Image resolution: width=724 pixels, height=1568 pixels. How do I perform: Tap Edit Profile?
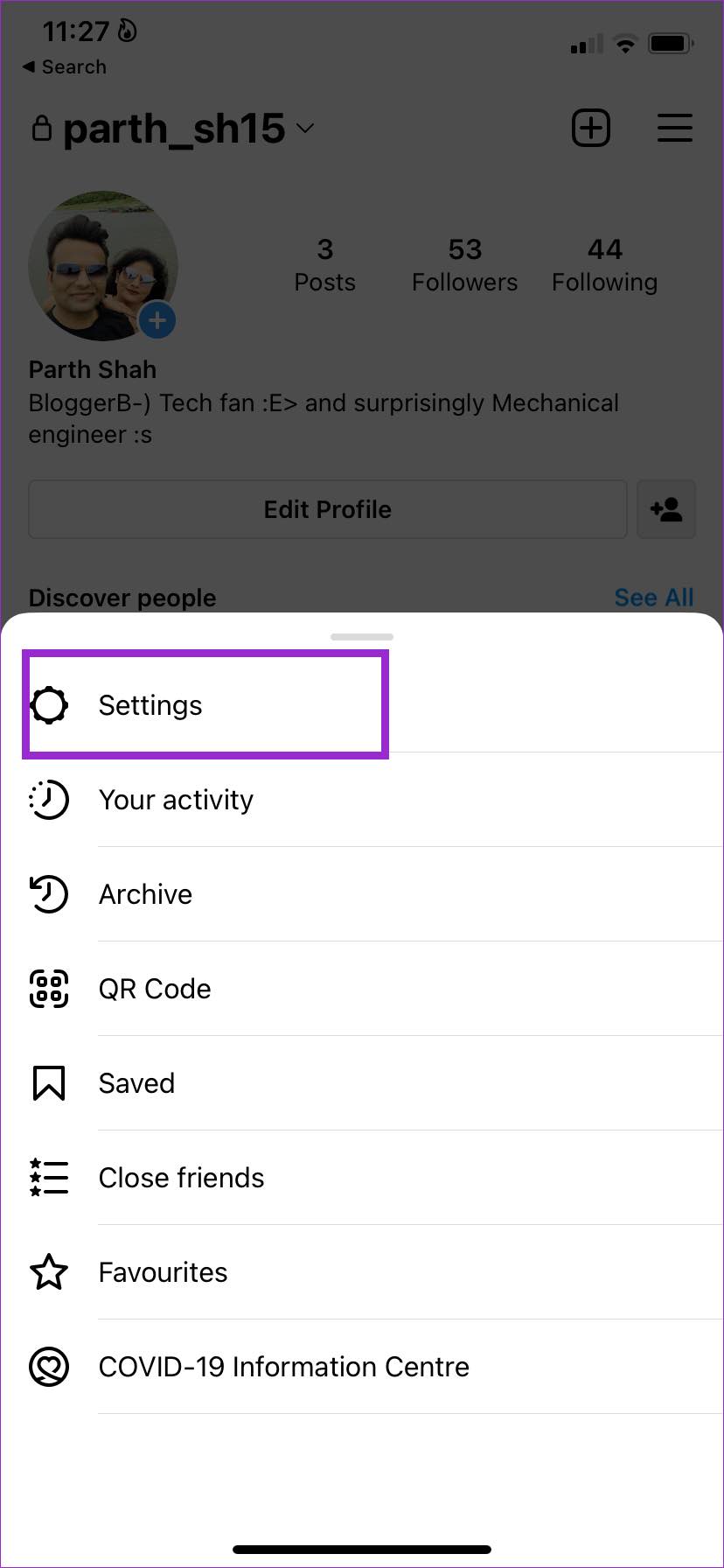[x=327, y=509]
